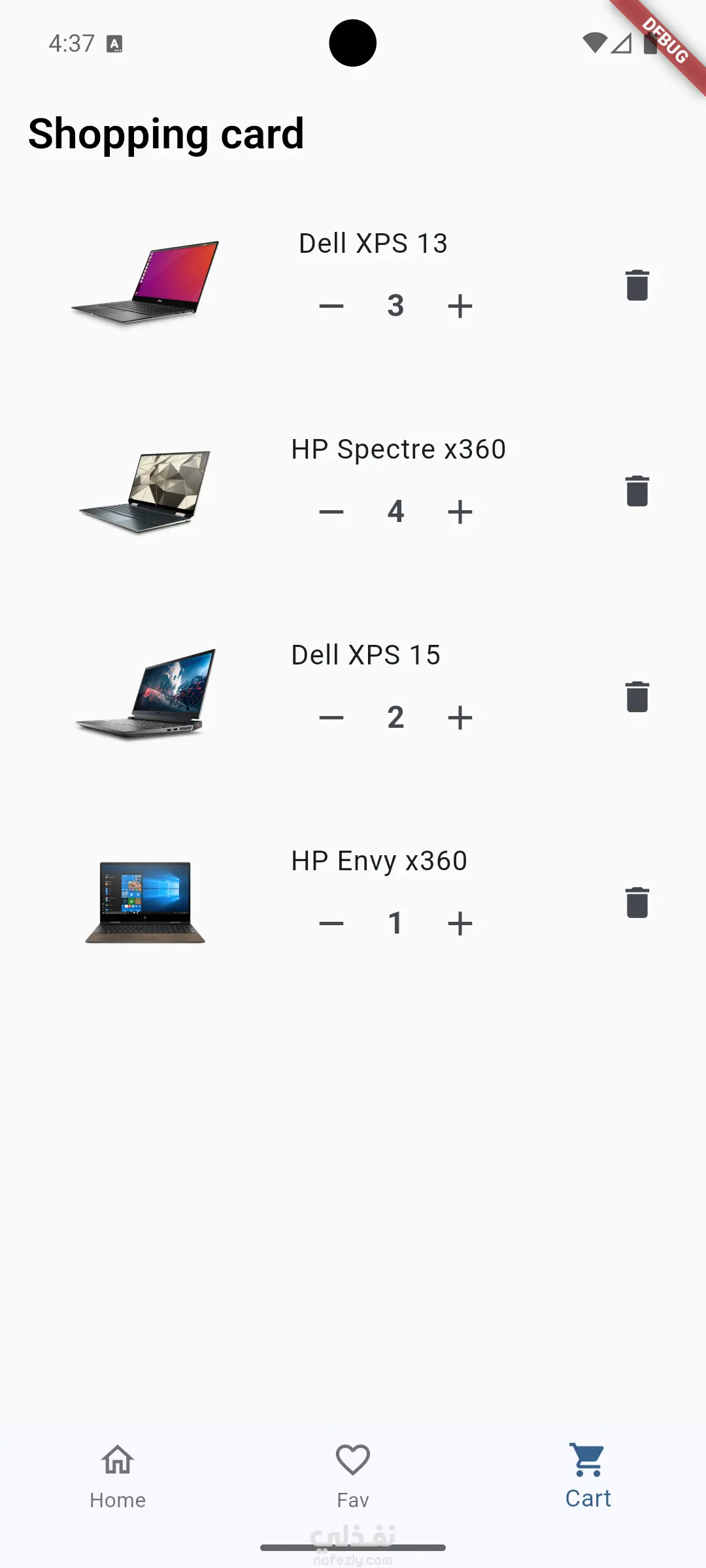The image size is (706, 1568).
Task: Decrease Dell XPS 13 quantity
Action: point(331,306)
